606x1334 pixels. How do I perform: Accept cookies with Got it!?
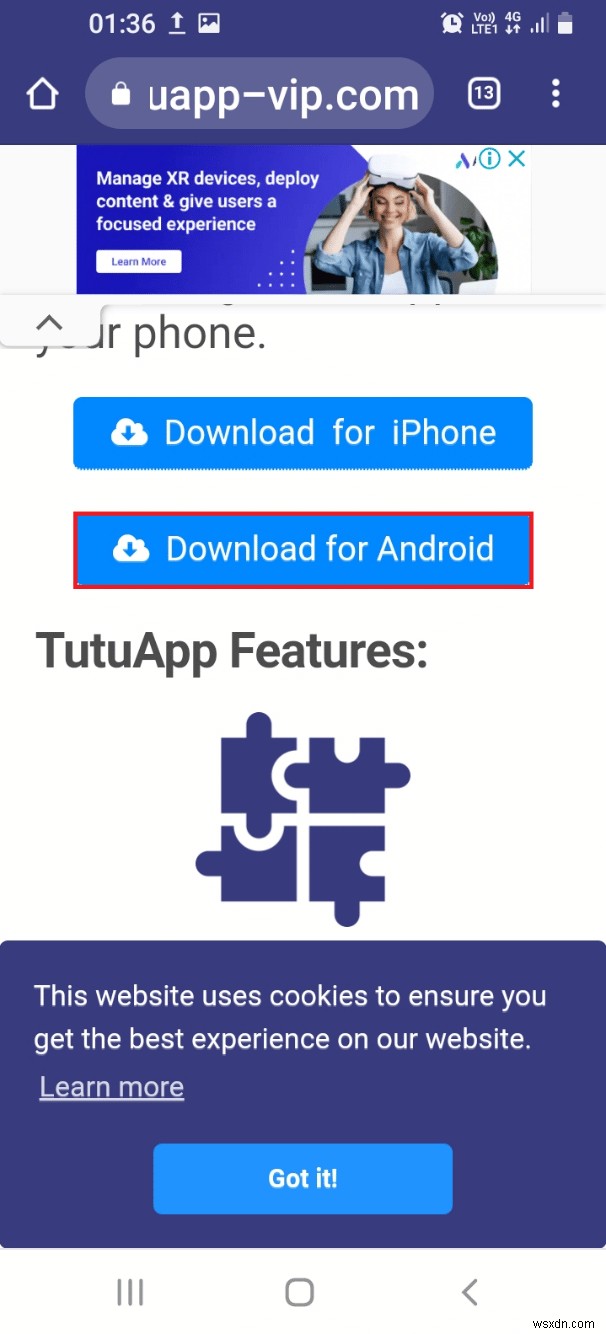tap(302, 1178)
